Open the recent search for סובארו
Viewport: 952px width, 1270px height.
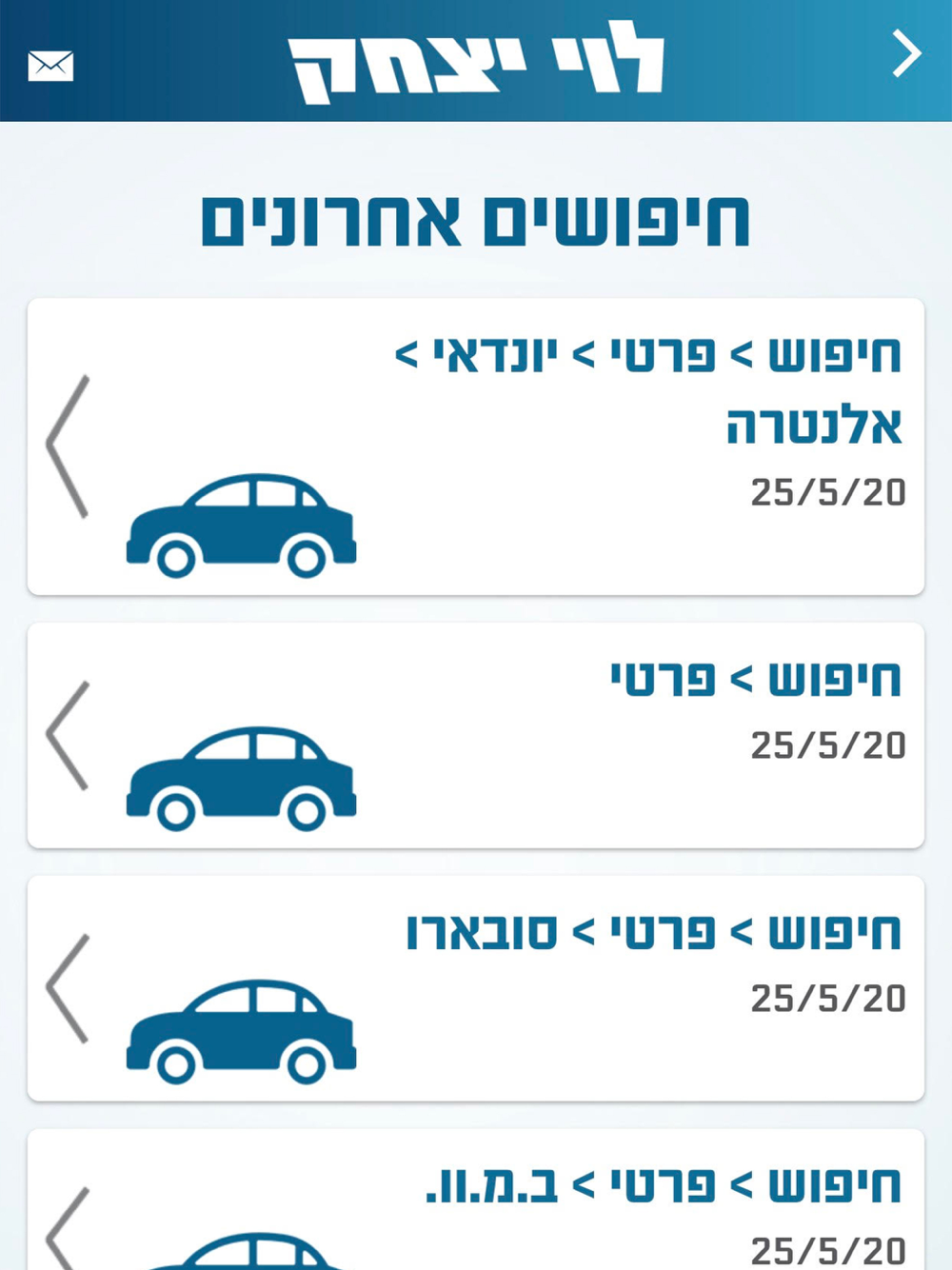coord(476,988)
